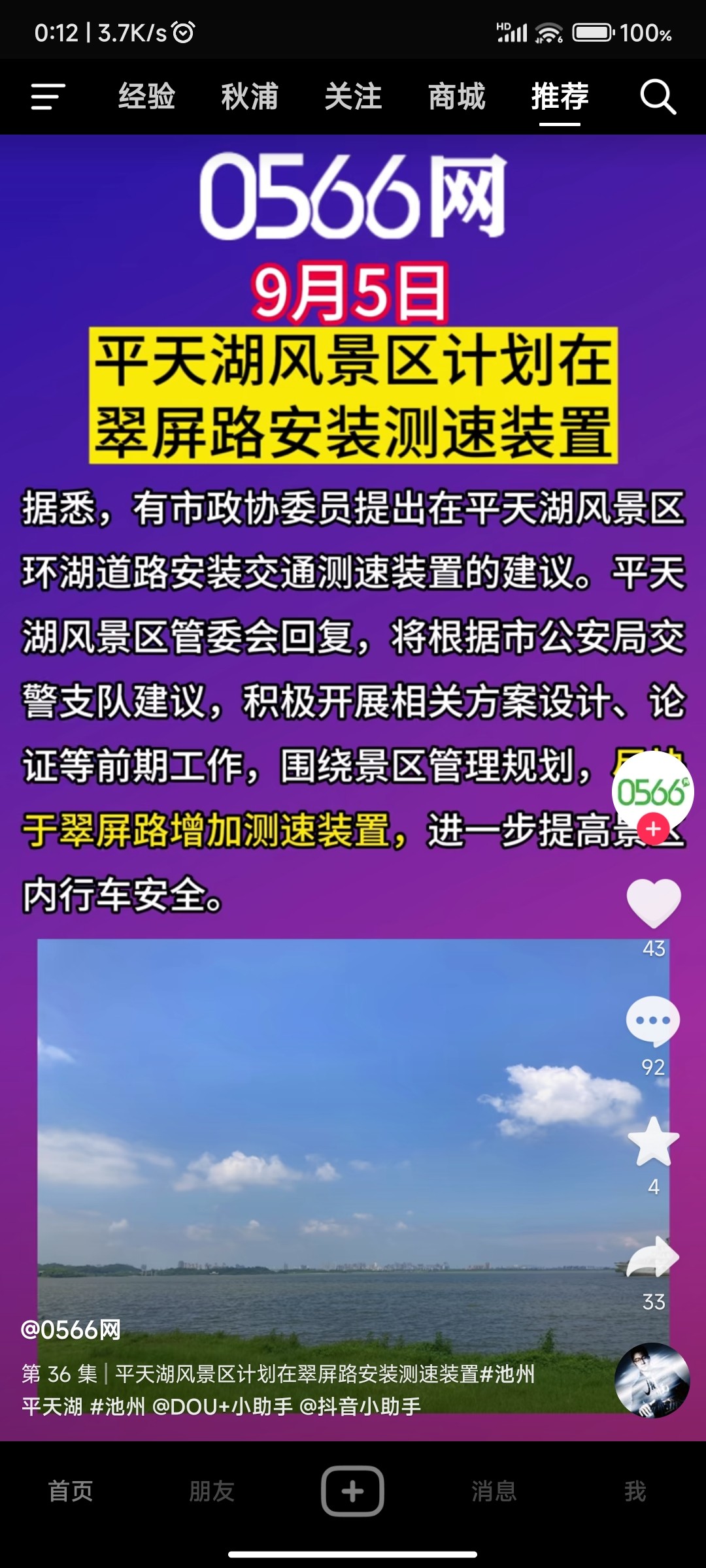Viewport: 706px width, 1568px height.
Task: Open the 关注 feed tab
Action: click(353, 97)
